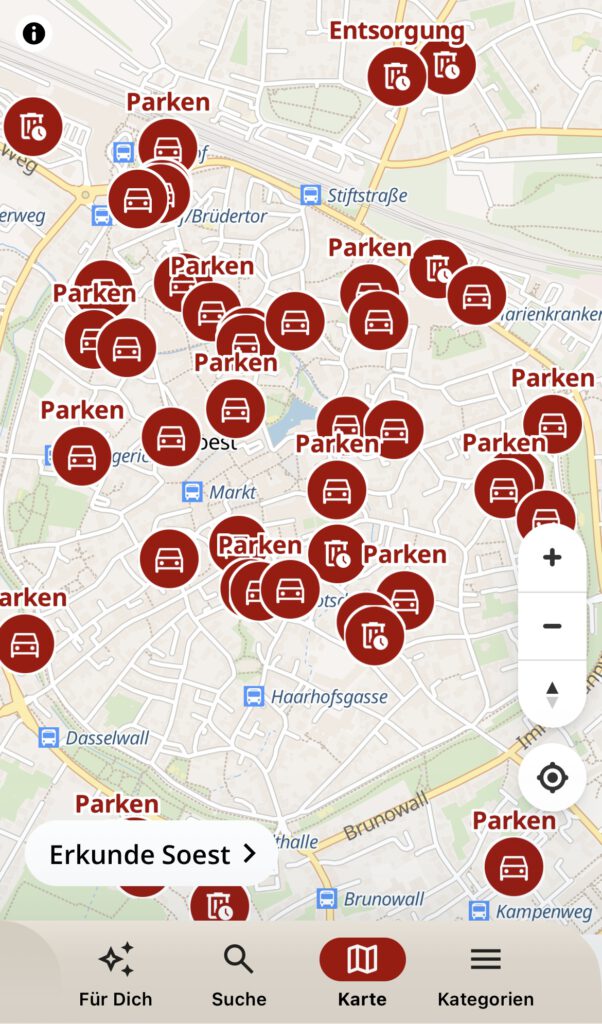This screenshot has width=602, height=1024.
Task: Tap the parking marker near Kampenweg
Action: [x=514, y=867]
